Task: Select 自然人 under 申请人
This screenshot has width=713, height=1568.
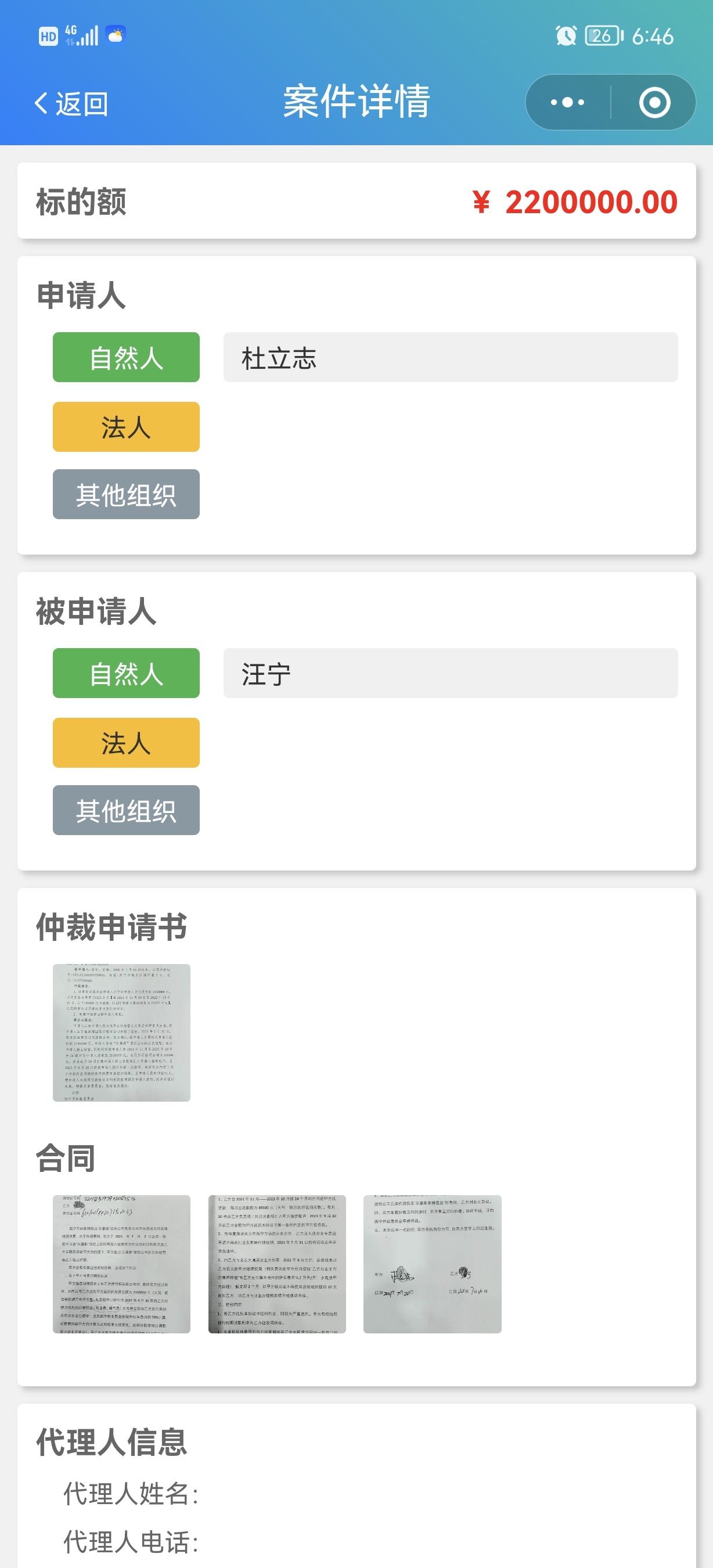Action: point(126,357)
